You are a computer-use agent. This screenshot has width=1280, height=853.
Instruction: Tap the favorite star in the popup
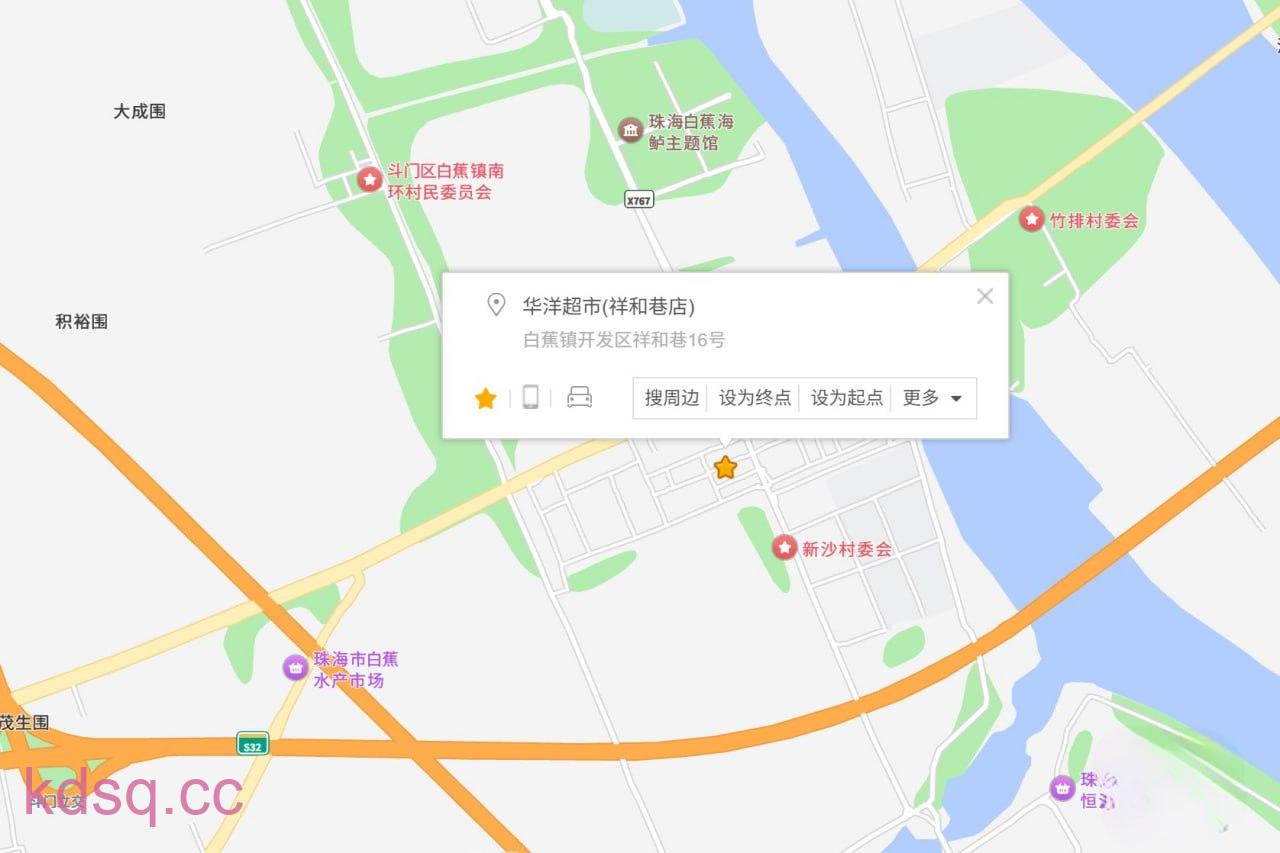[486, 398]
